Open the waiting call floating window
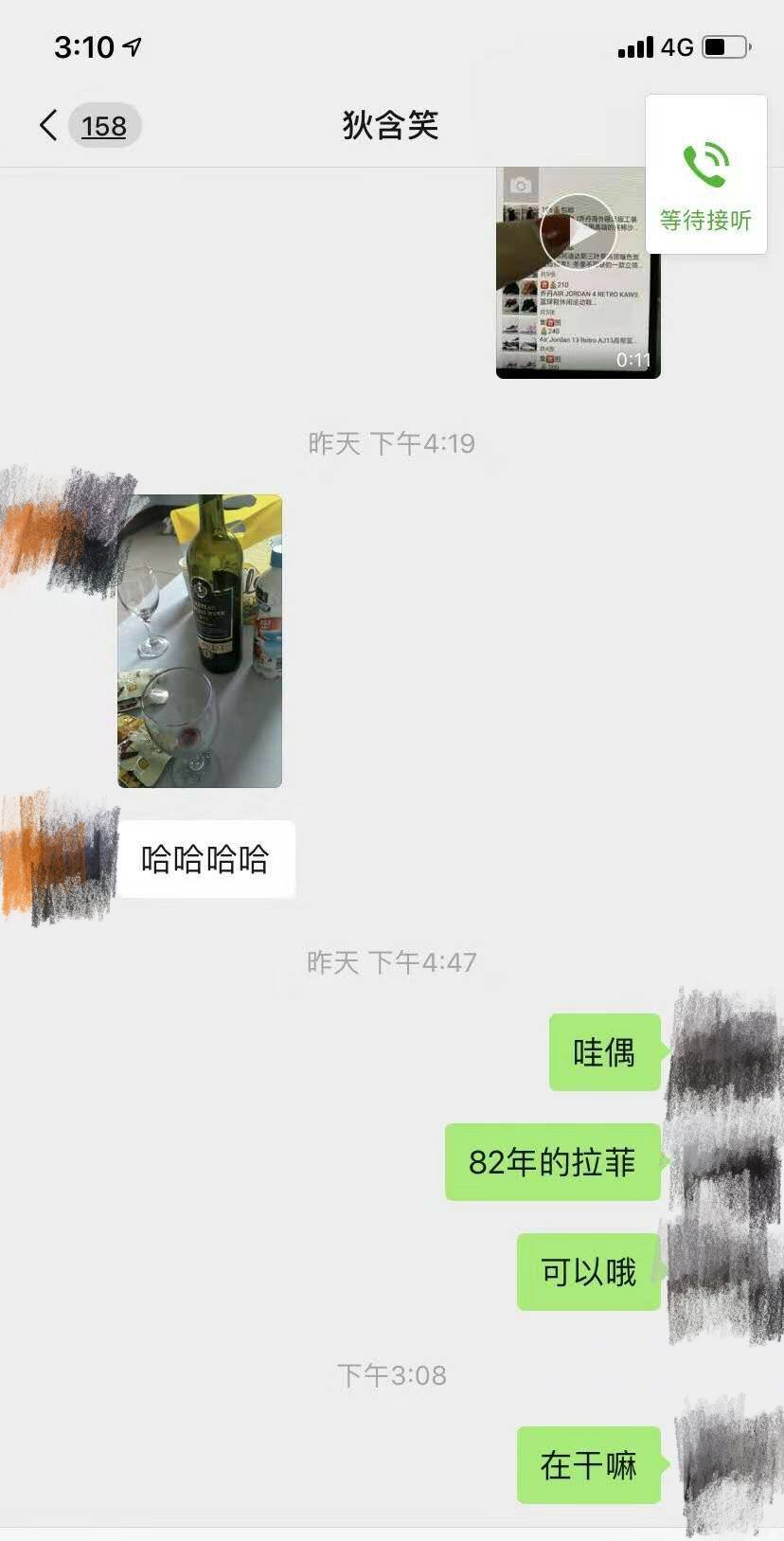 pos(705,175)
